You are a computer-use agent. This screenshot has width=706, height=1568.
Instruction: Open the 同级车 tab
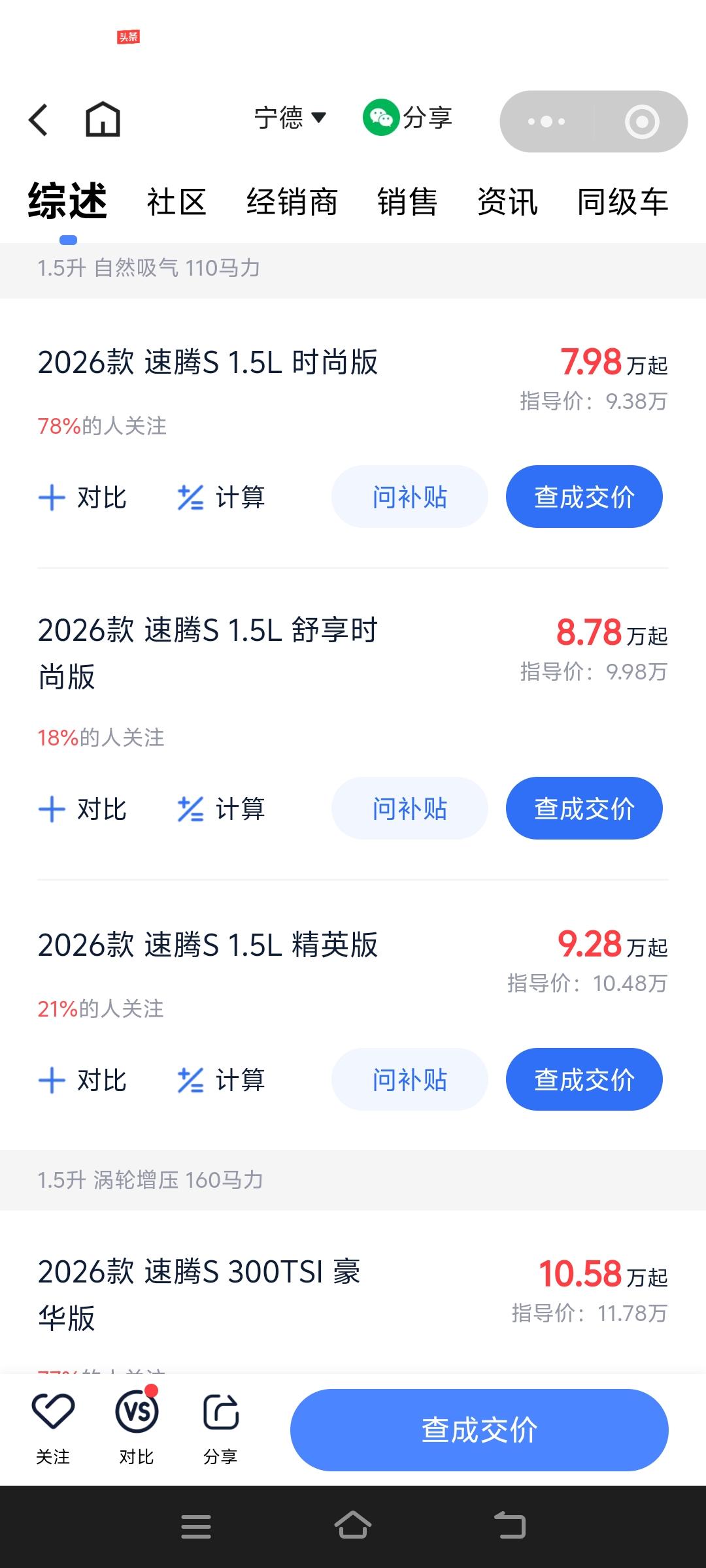pyautogui.click(x=622, y=202)
